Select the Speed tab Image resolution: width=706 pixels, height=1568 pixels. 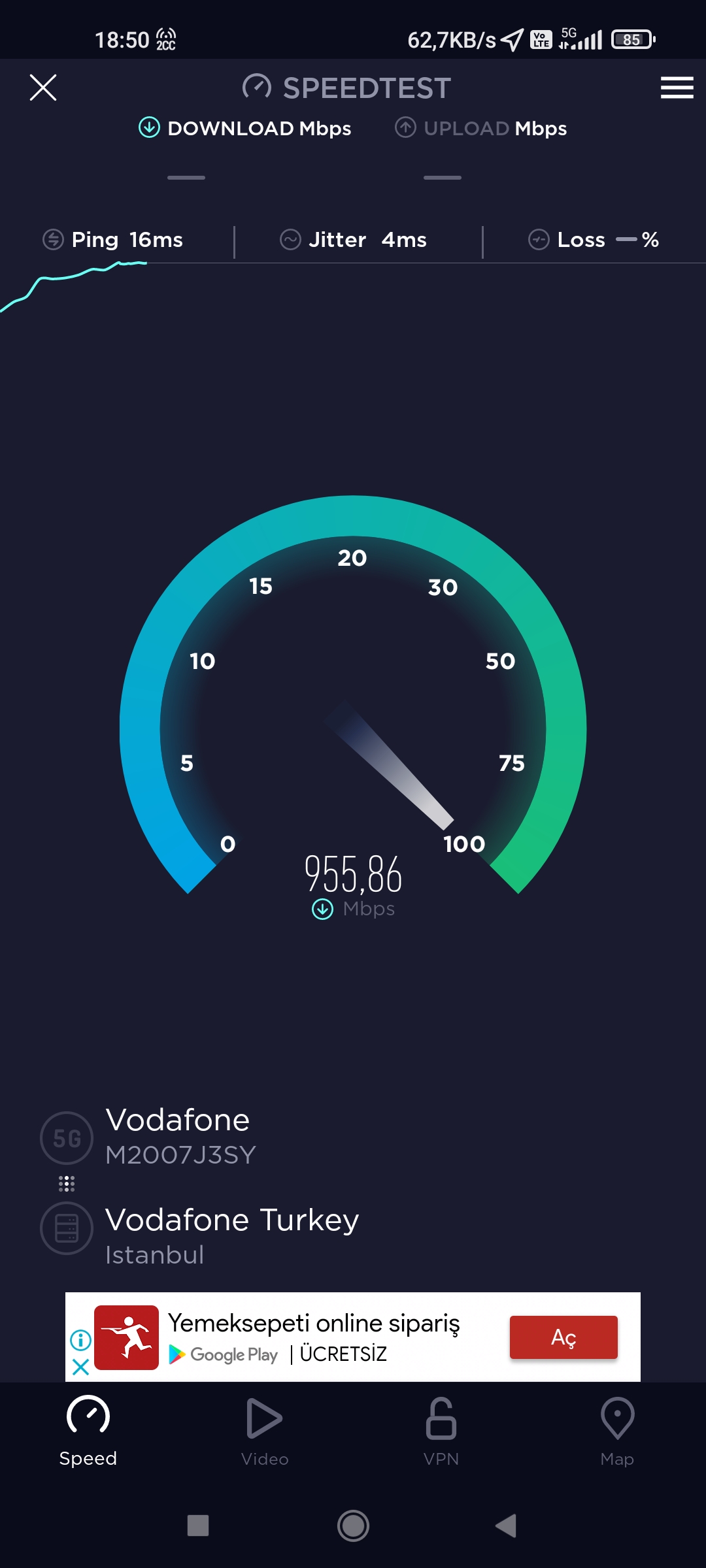[x=88, y=1431]
